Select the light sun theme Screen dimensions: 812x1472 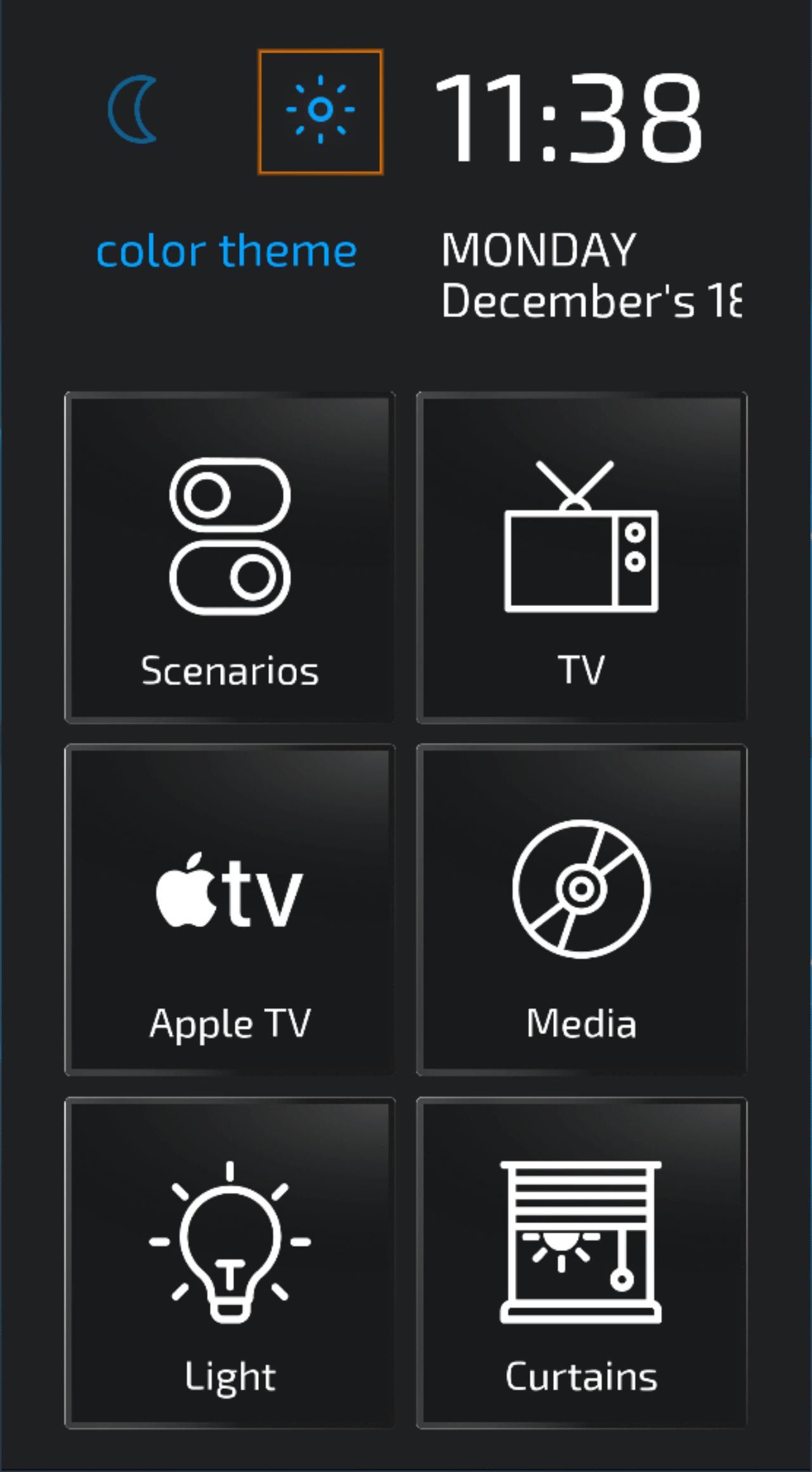(320, 111)
